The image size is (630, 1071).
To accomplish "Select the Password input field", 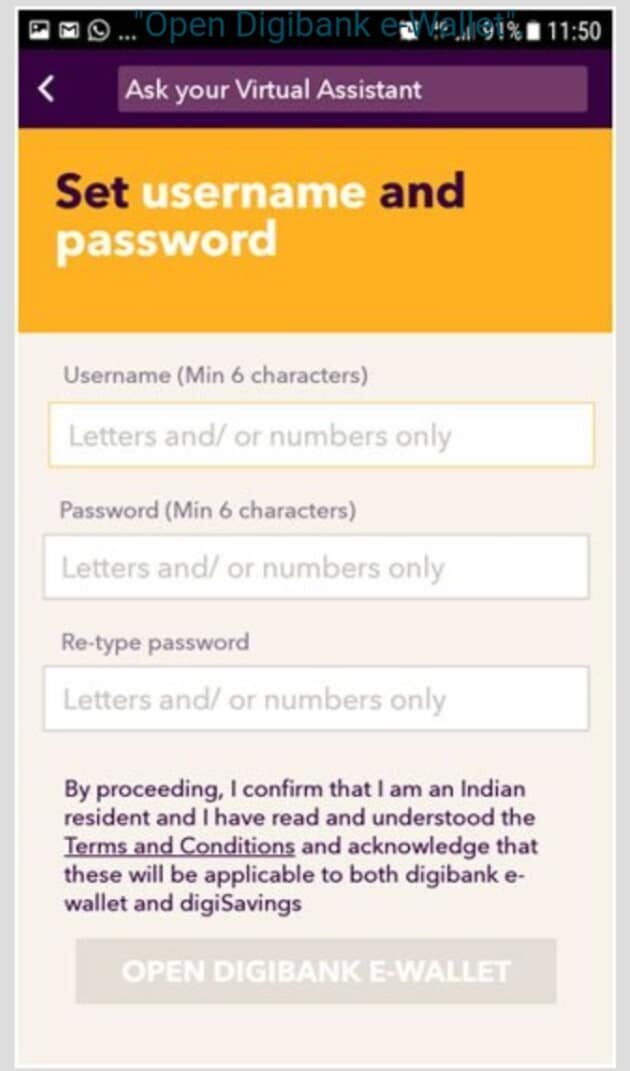I will click(316, 567).
